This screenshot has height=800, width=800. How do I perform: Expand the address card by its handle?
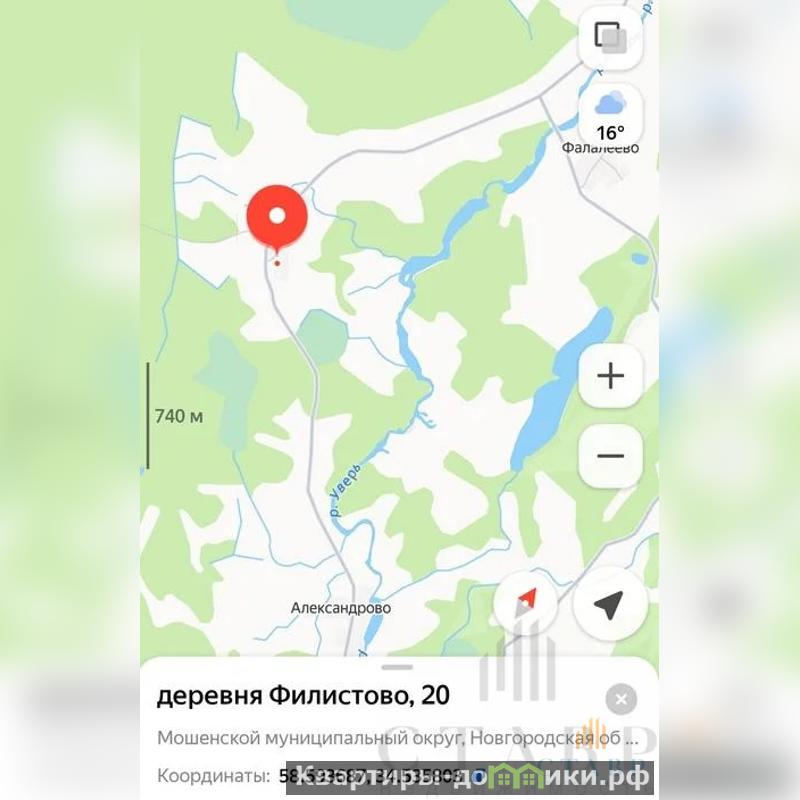point(398,666)
